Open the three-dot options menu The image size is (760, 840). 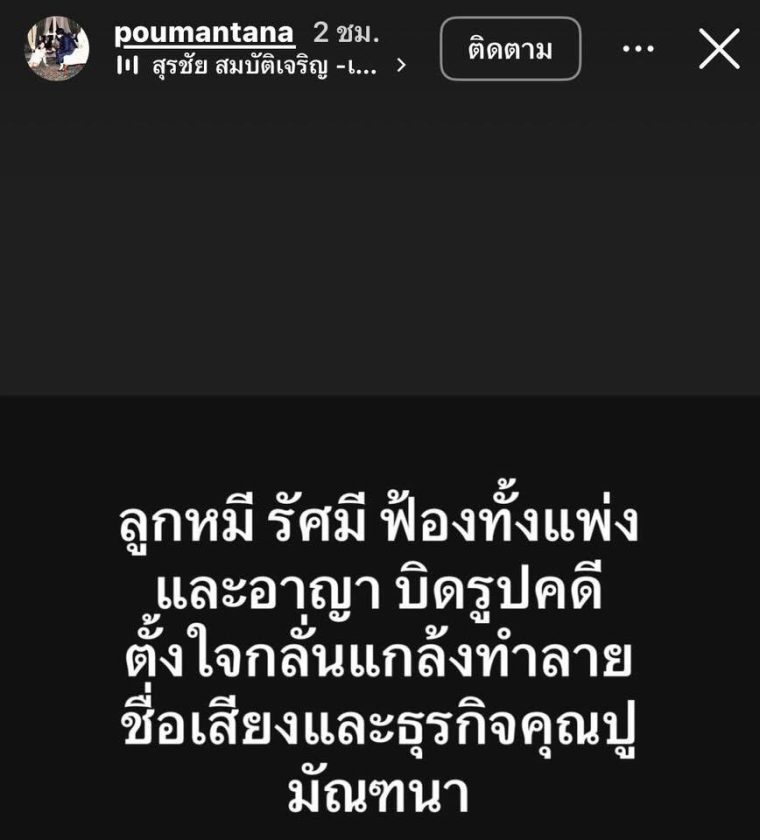click(x=638, y=49)
